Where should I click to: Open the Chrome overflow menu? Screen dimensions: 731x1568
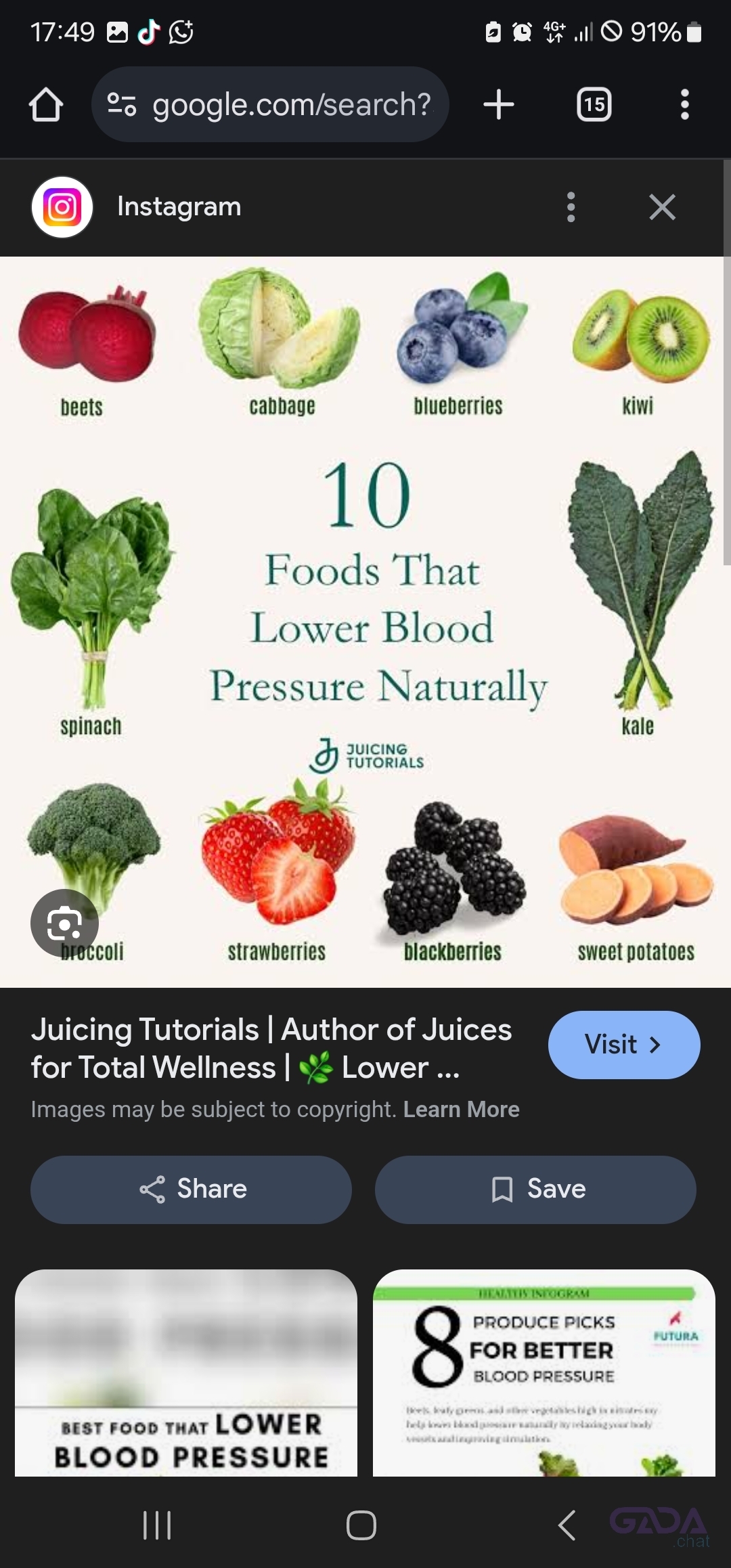[x=685, y=105]
